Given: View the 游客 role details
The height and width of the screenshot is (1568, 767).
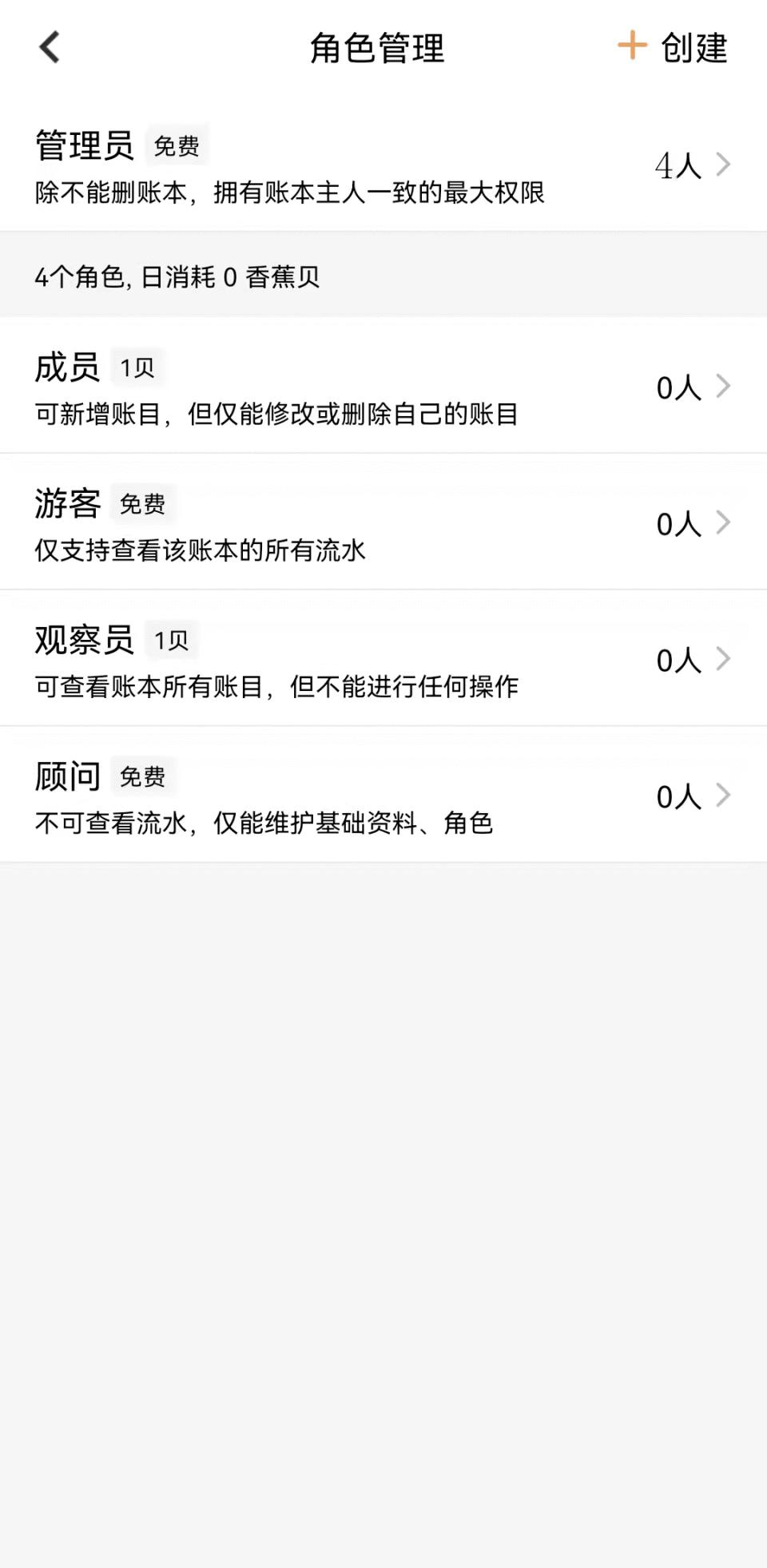Looking at the screenshot, I should (x=383, y=524).
